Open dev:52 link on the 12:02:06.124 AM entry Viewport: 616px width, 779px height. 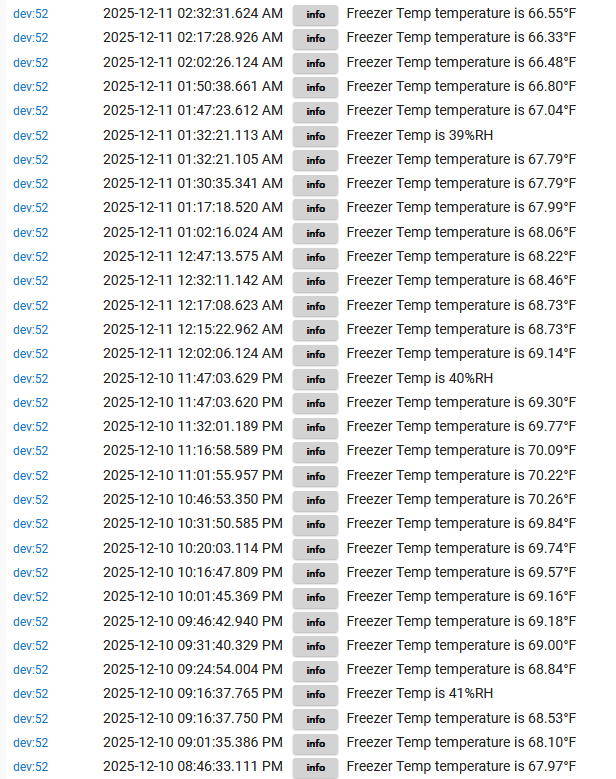30,354
